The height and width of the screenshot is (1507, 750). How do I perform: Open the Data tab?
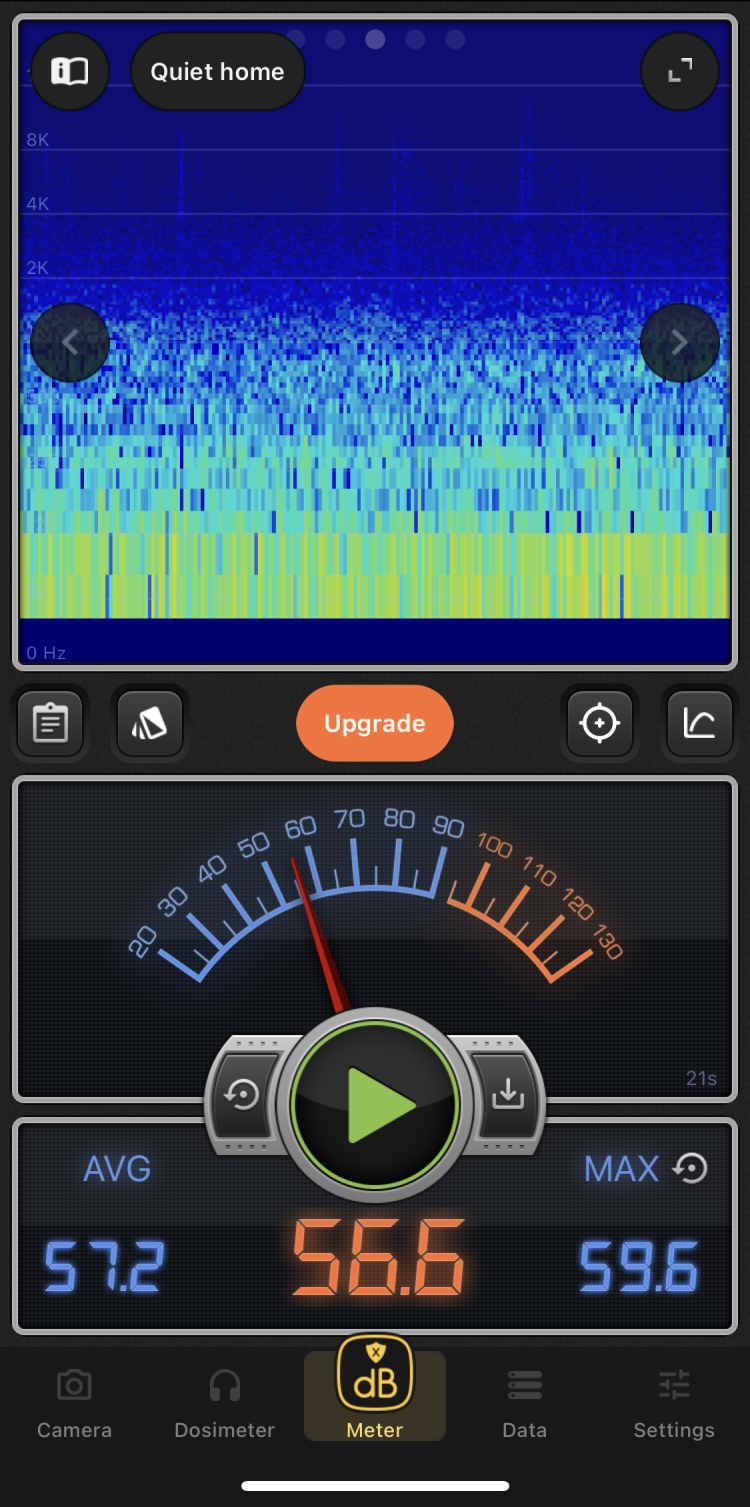point(525,1402)
